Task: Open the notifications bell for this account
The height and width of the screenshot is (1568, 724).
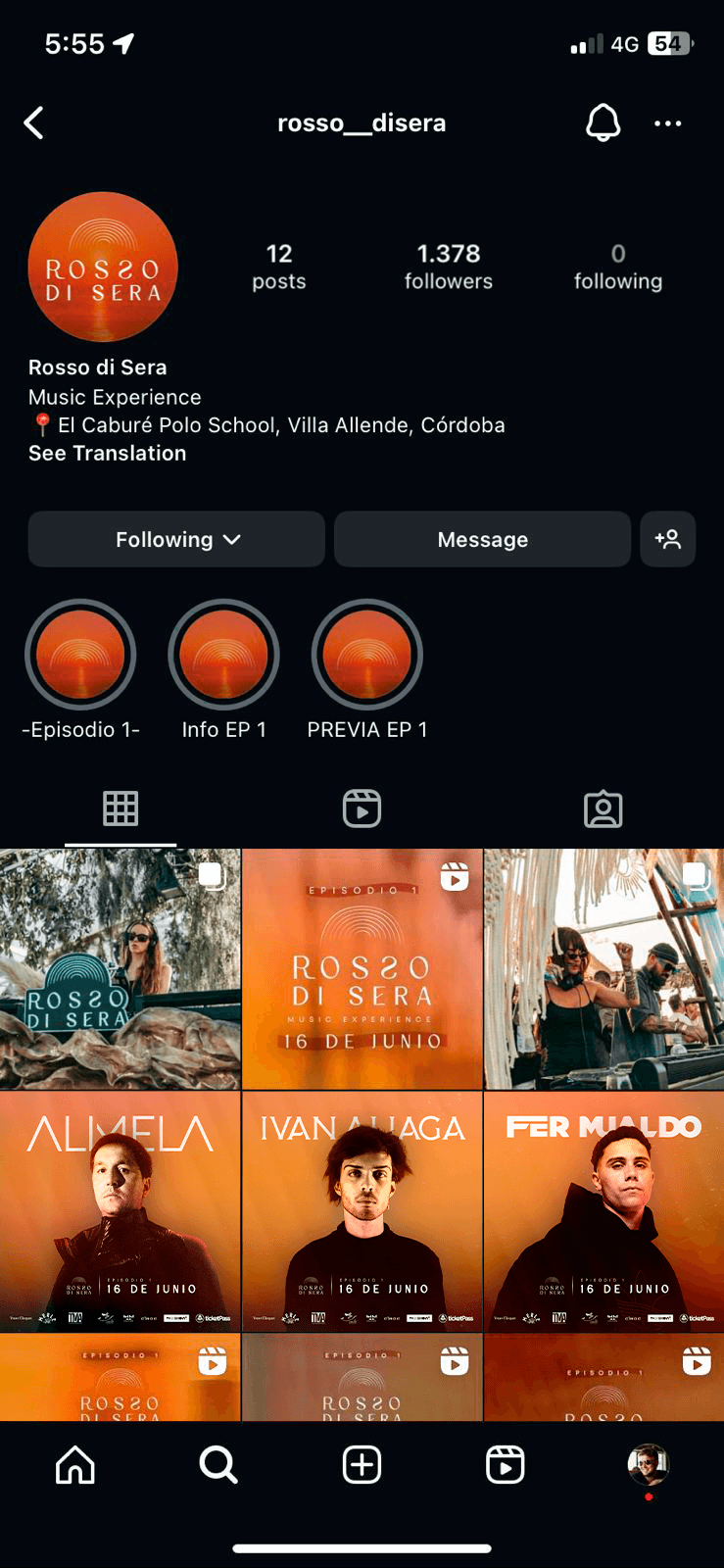Action: (603, 123)
